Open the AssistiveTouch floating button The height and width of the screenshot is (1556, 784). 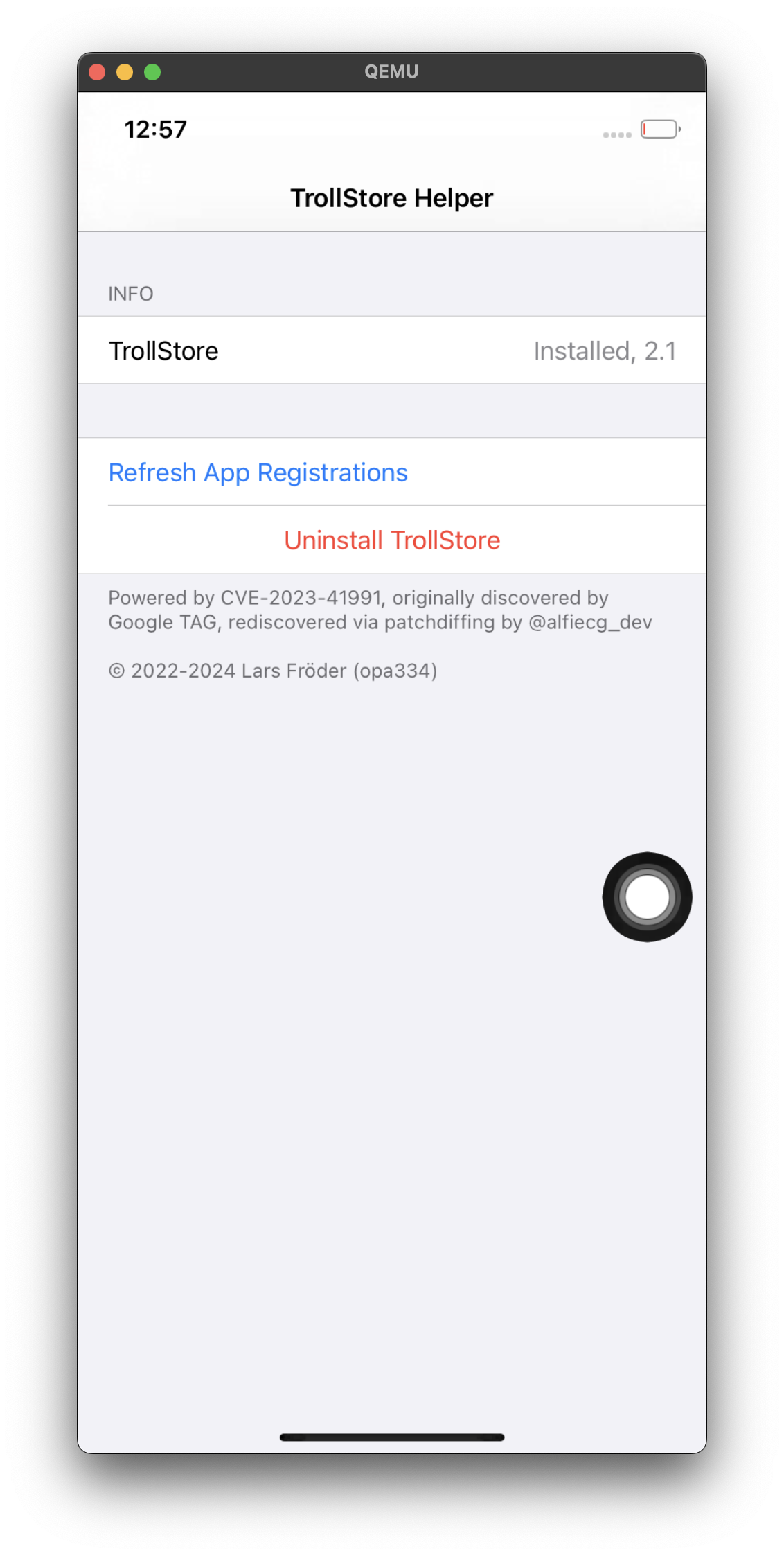647,897
